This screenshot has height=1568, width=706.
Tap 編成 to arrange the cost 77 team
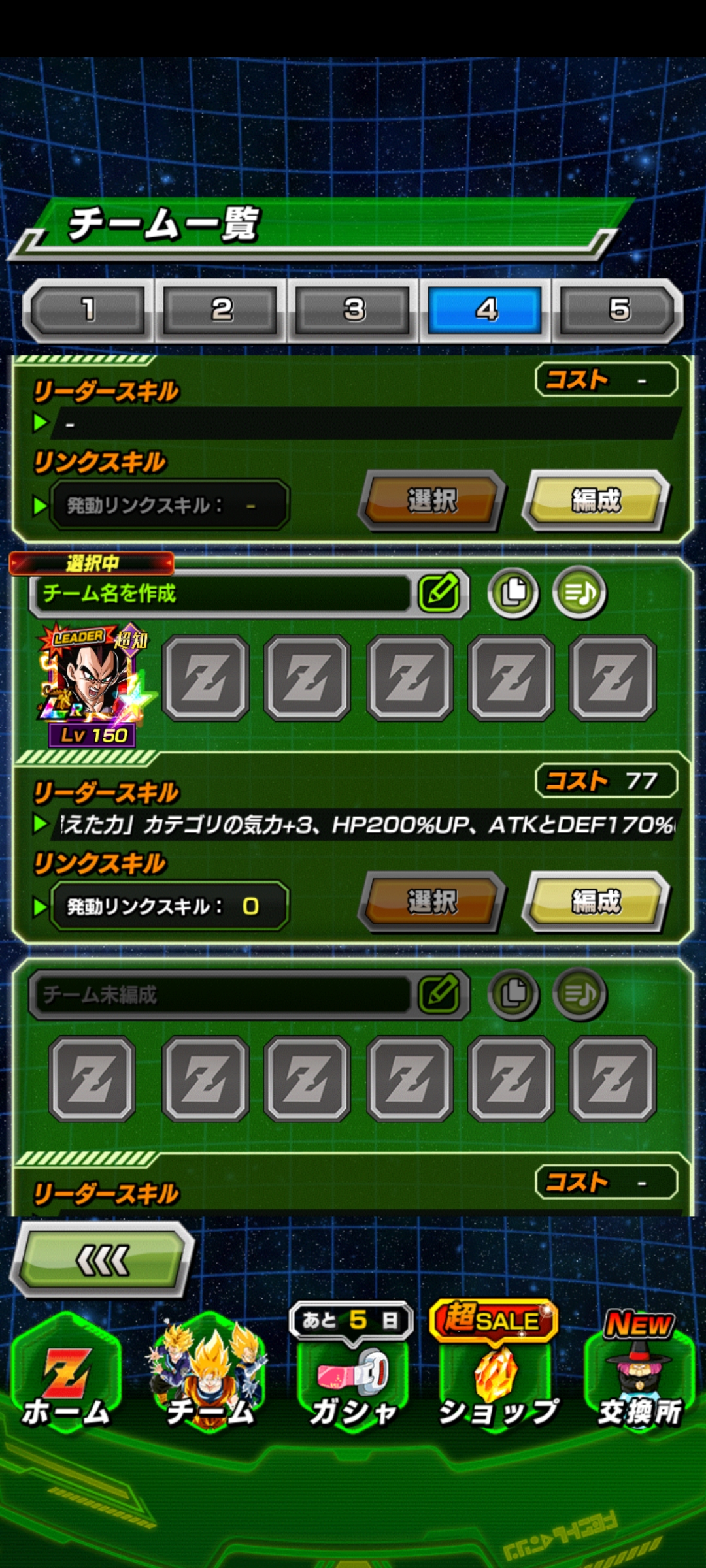pos(596,902)
